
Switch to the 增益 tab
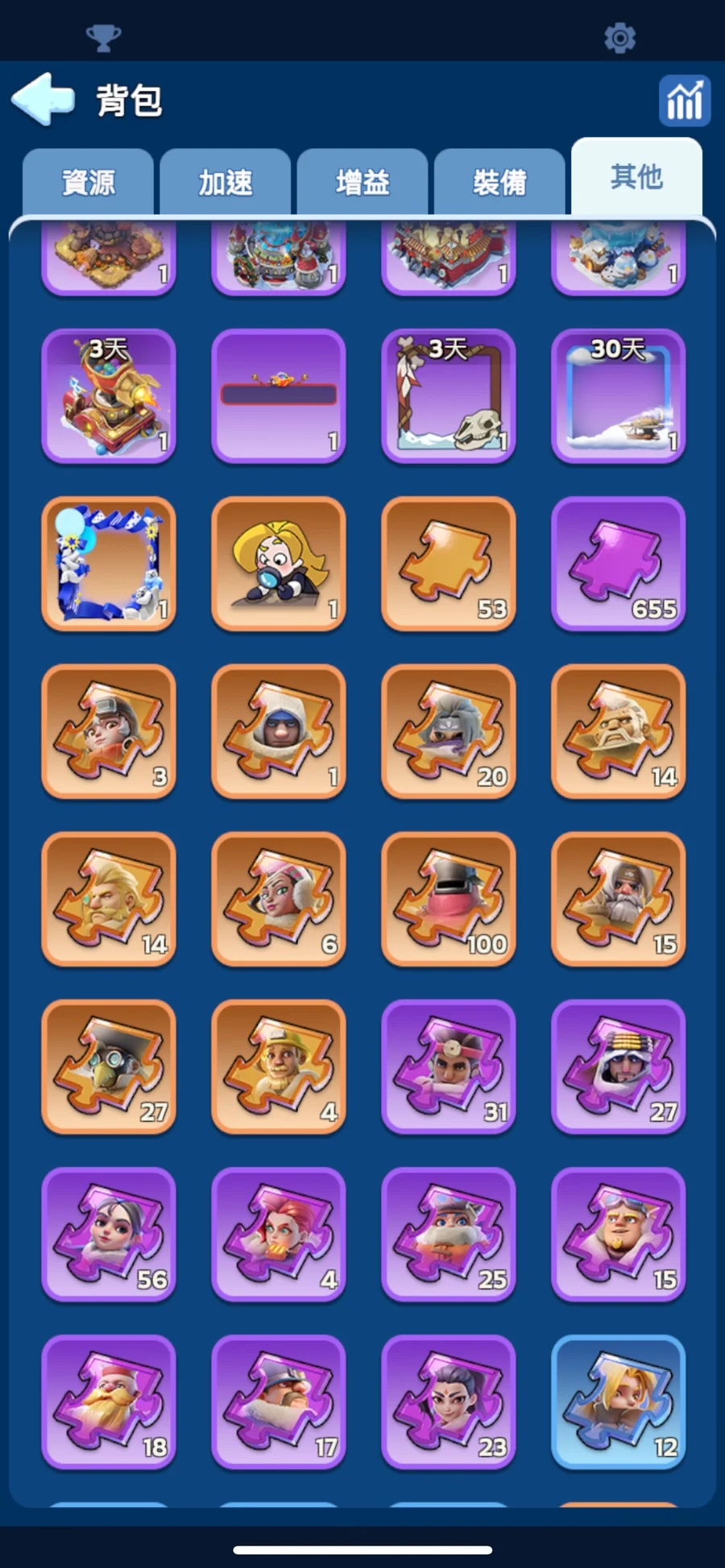362,182
